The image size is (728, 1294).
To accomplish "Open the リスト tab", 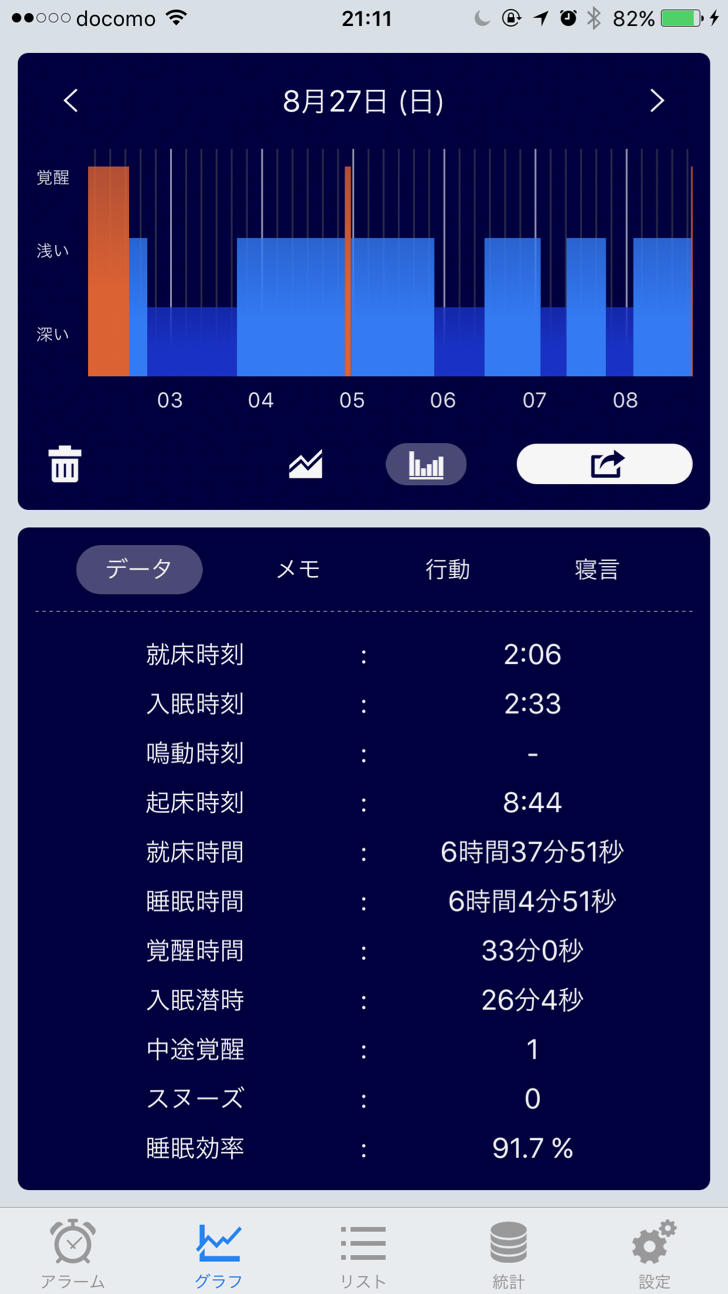I will 363,1253.
